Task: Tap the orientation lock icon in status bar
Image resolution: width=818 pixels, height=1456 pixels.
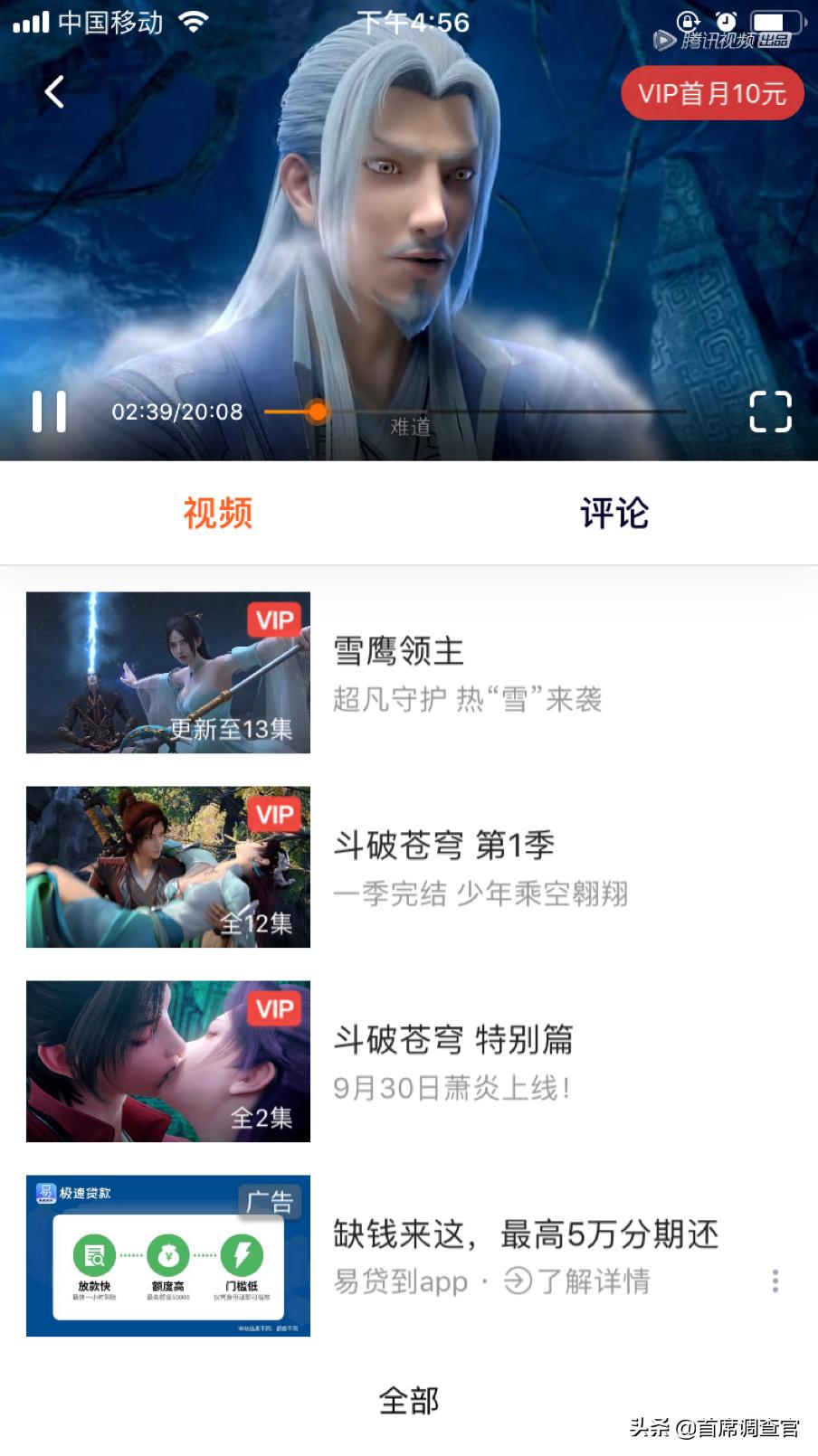Action: pyautogui.click(x=688, y=21)
